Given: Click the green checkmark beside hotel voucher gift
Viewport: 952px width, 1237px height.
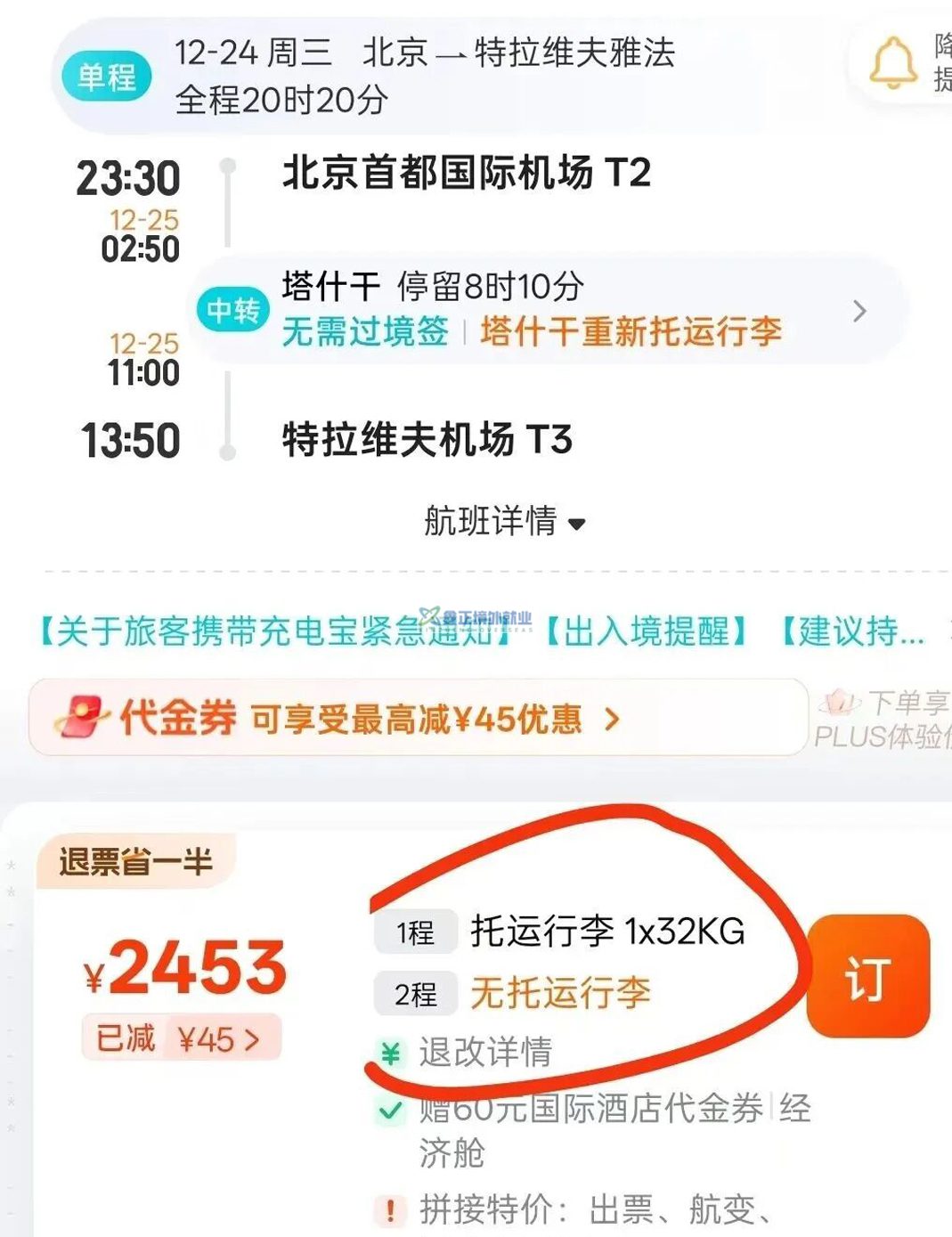Looking at the screenshot, I should (390, 1111).
